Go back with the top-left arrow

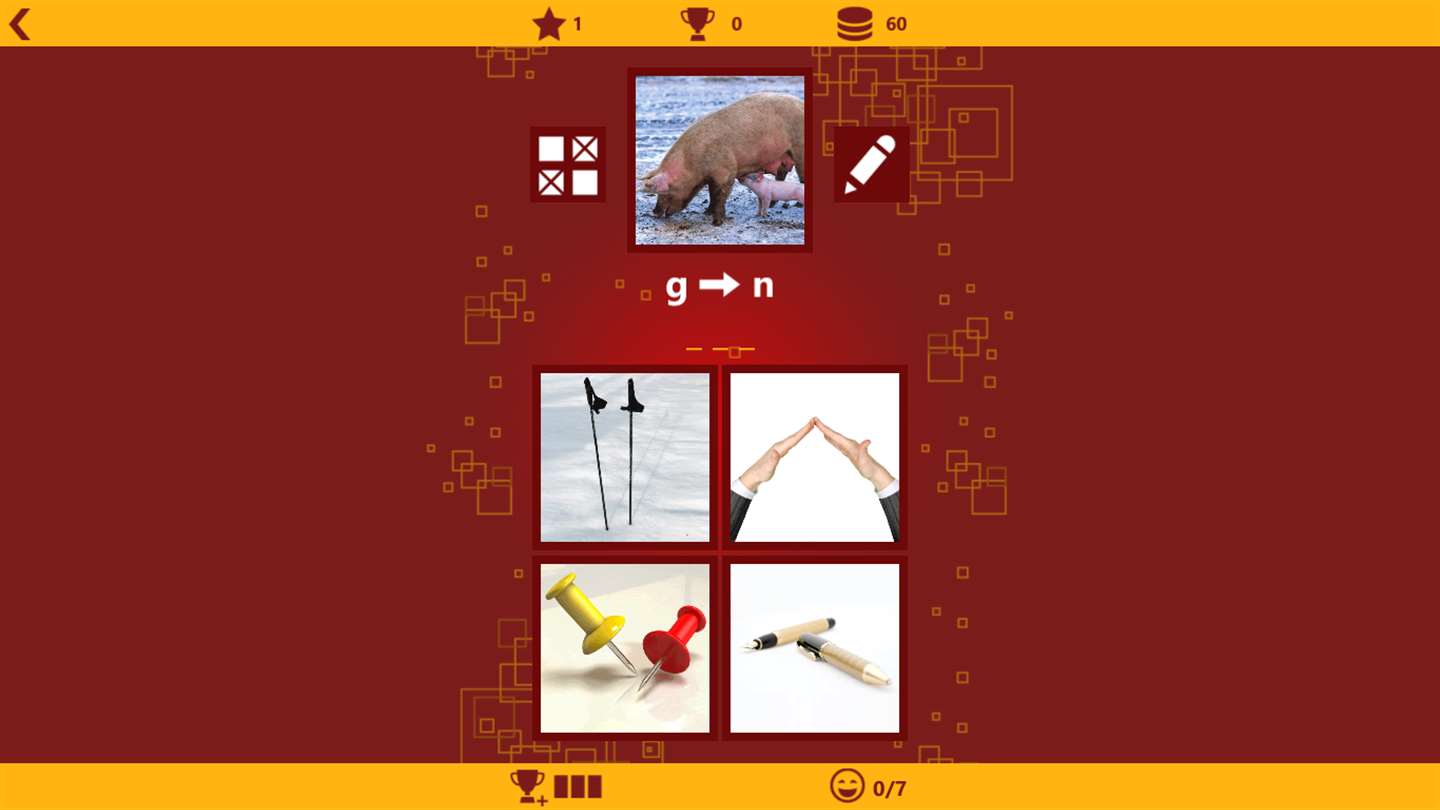20,23
